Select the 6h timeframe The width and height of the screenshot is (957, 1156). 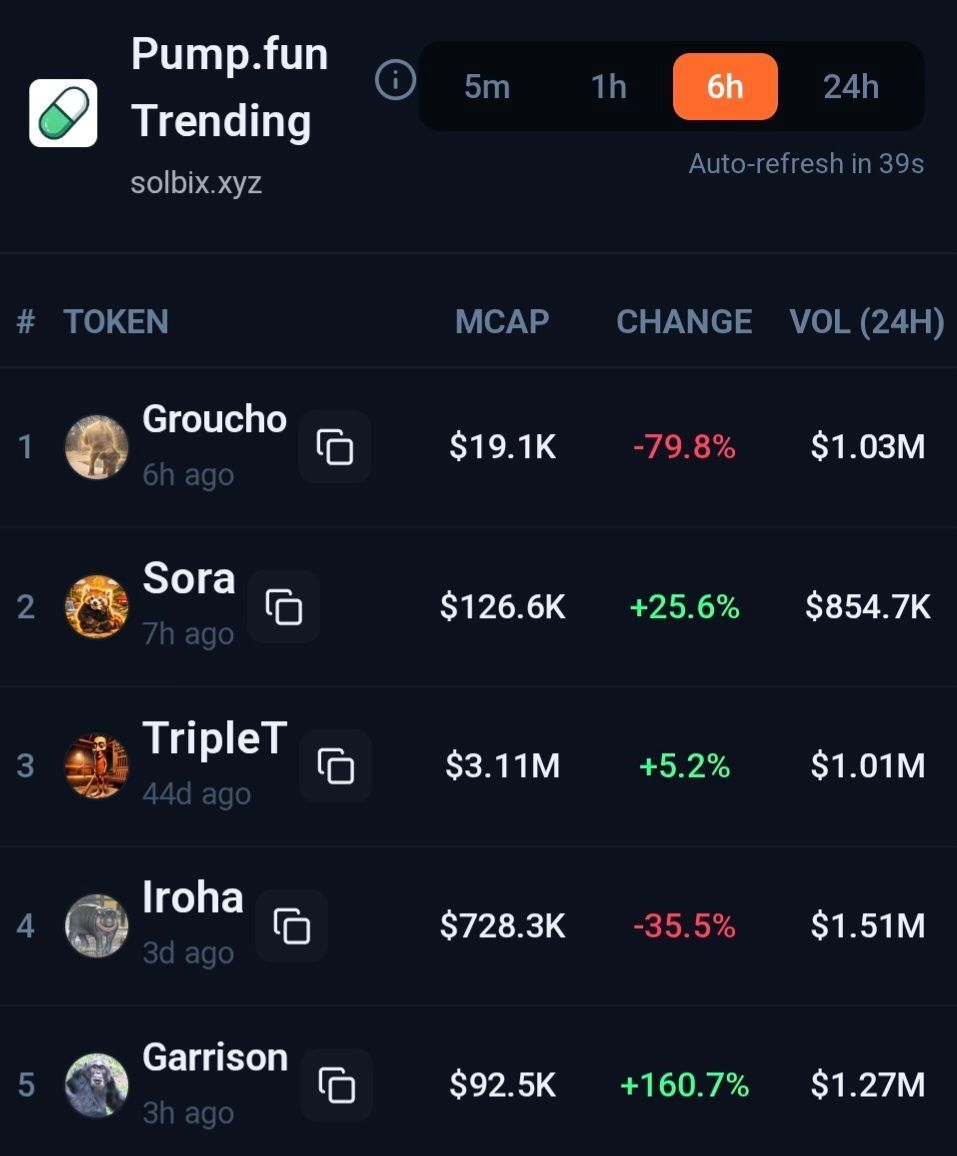click(725, 87)
